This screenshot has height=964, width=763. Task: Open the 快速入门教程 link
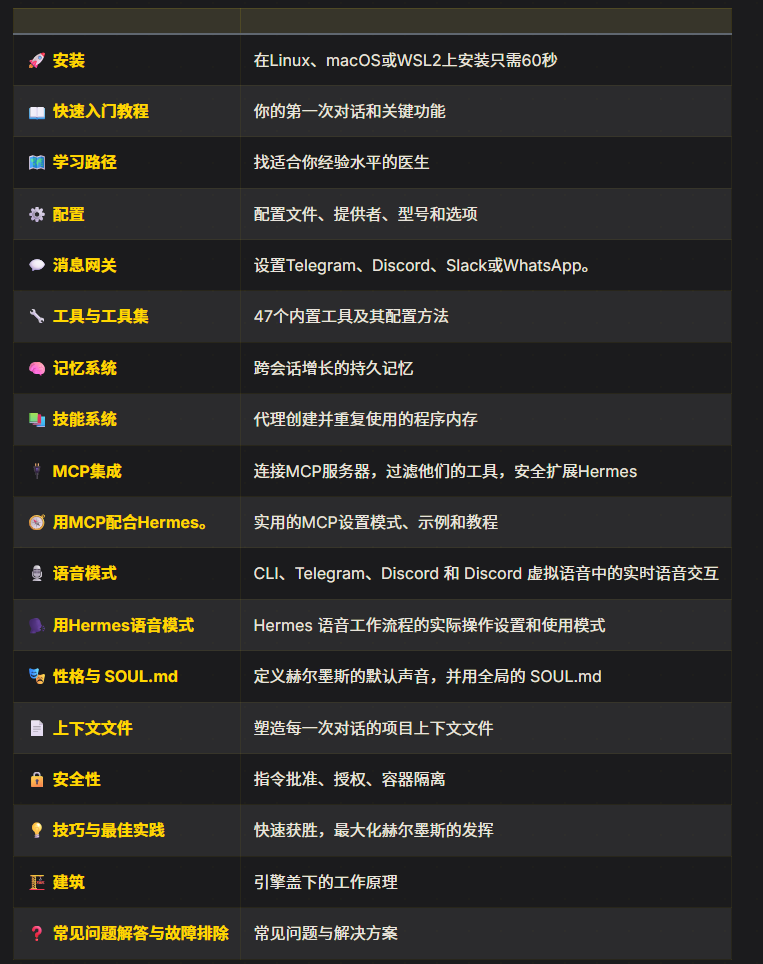click(100, 111)
